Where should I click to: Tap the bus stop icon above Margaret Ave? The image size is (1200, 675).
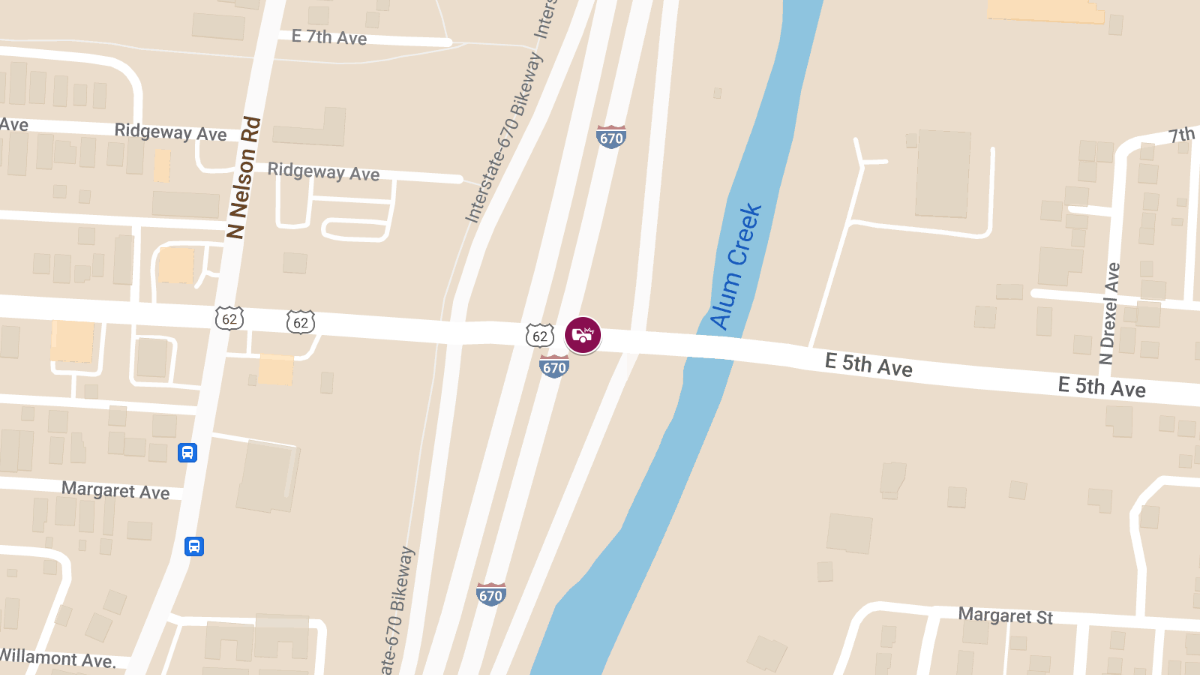click(x=187, y=453)
